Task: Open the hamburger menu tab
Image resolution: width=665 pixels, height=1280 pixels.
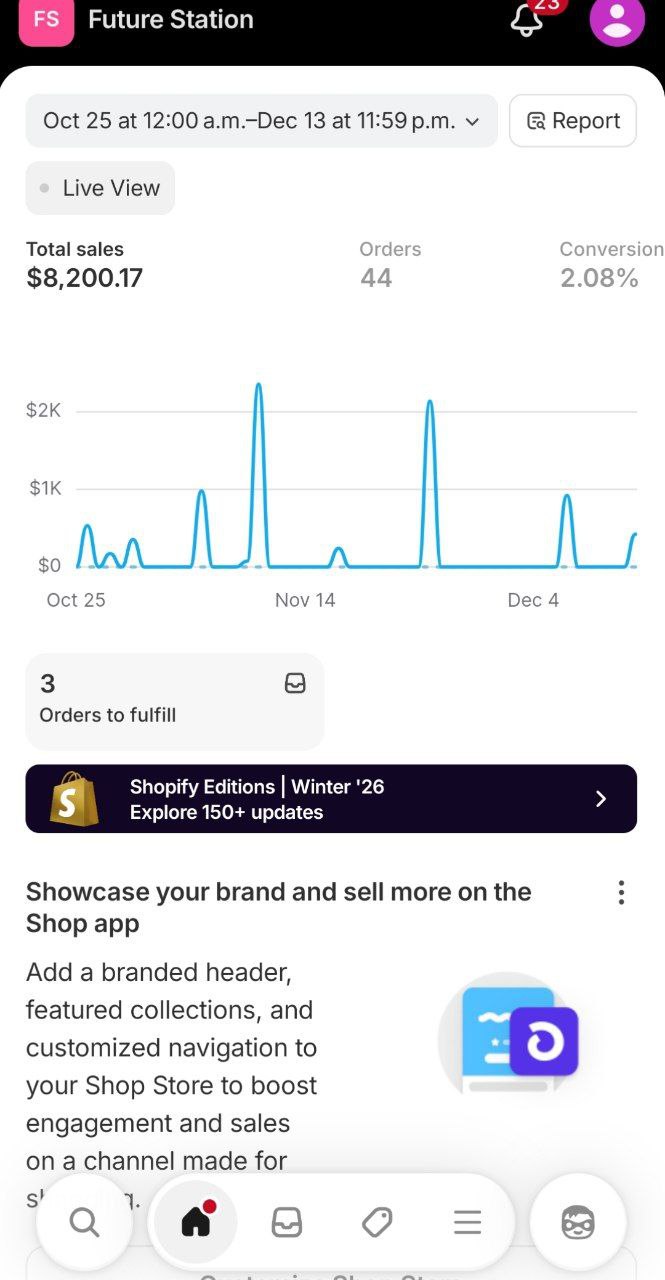Action: [467, 1222]
